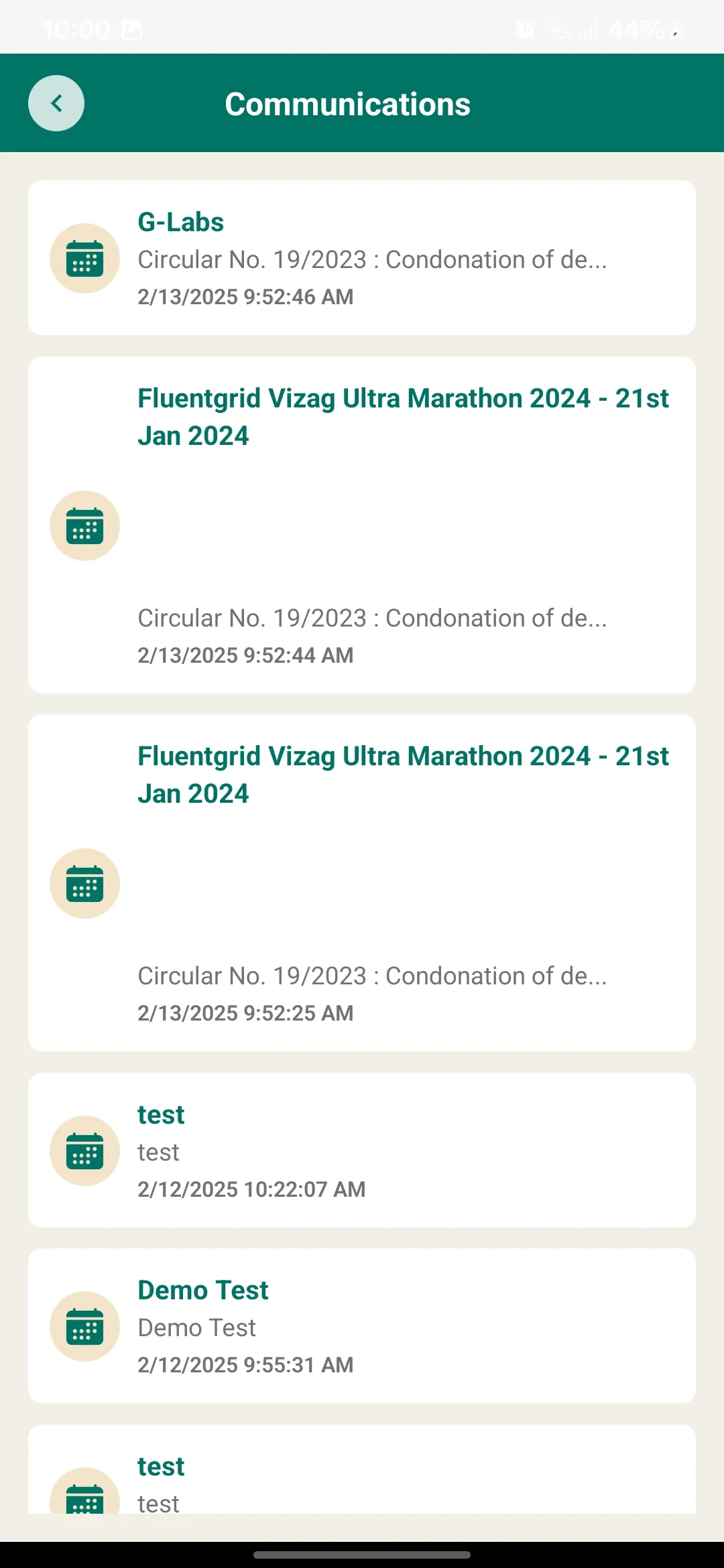Click the calendar icon on Demo Test card

click(84, 1326)
